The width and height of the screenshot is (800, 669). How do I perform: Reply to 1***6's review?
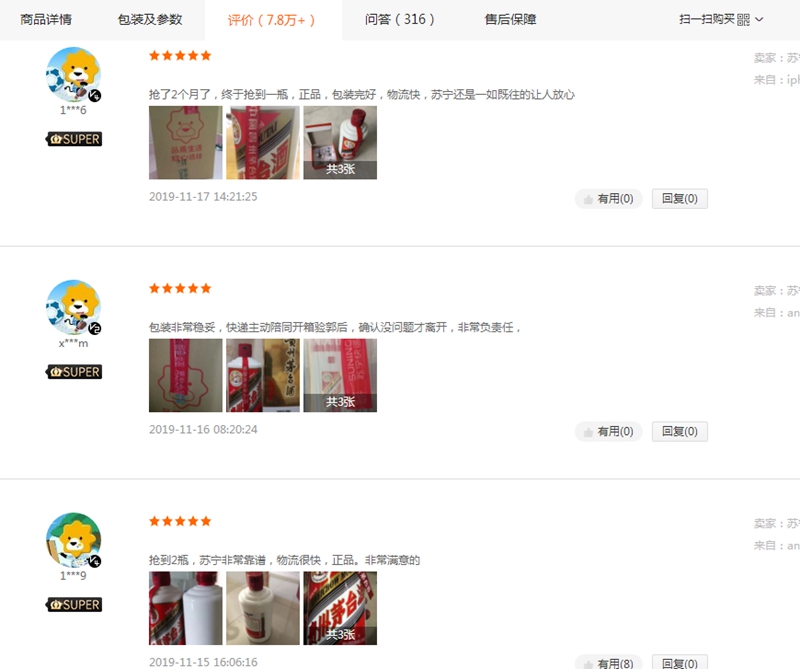pyautogui.click(x=680, y=199)
